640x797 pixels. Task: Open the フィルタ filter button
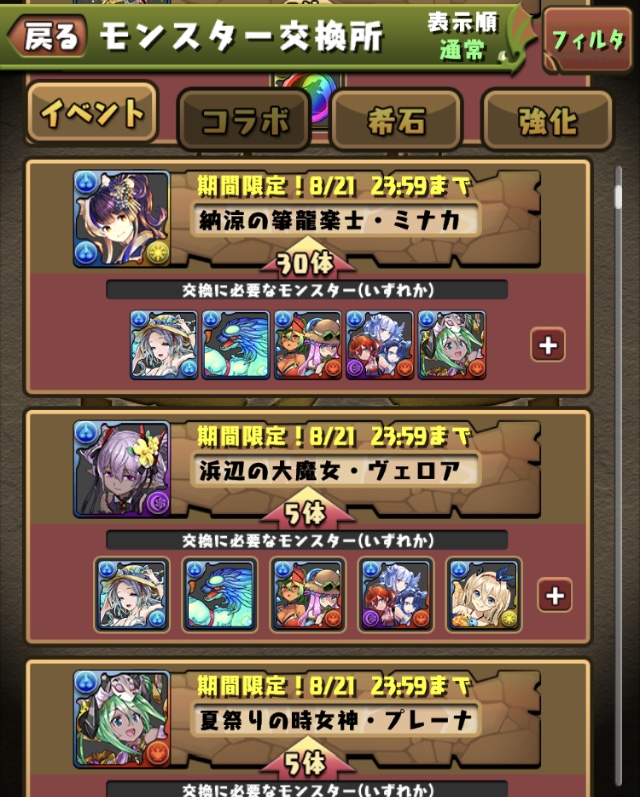click(587, 41)
